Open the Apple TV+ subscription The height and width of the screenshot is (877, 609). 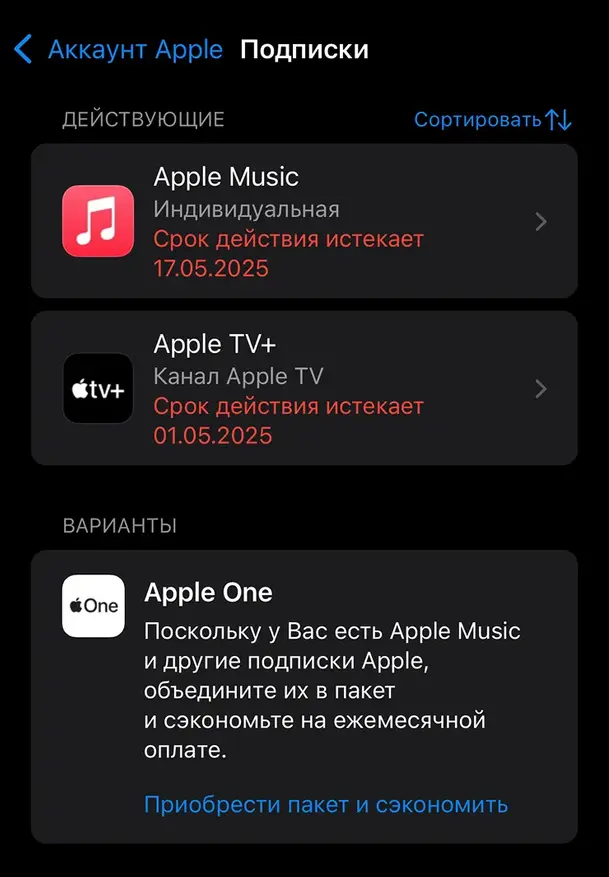304,388
